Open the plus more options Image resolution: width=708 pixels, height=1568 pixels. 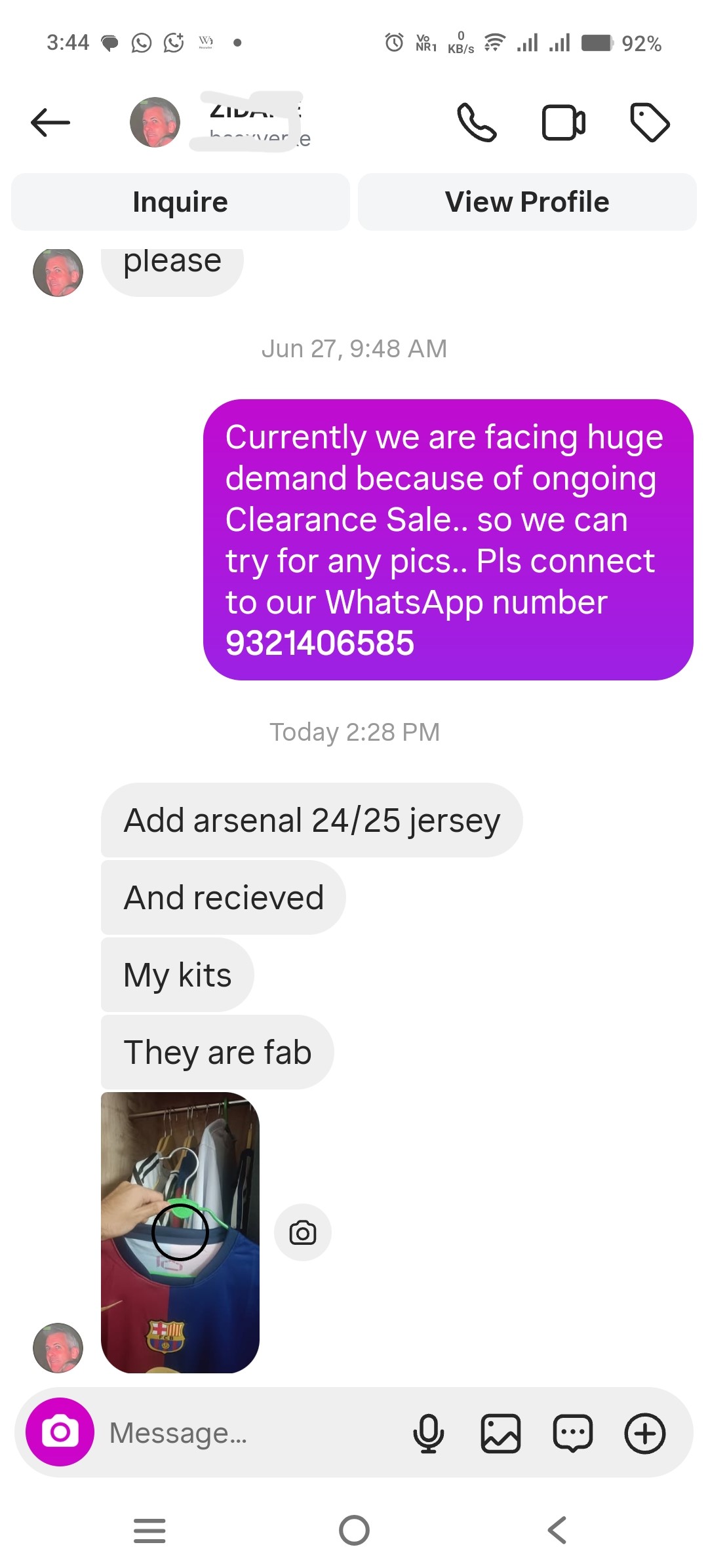click(x=645, y=1433)
